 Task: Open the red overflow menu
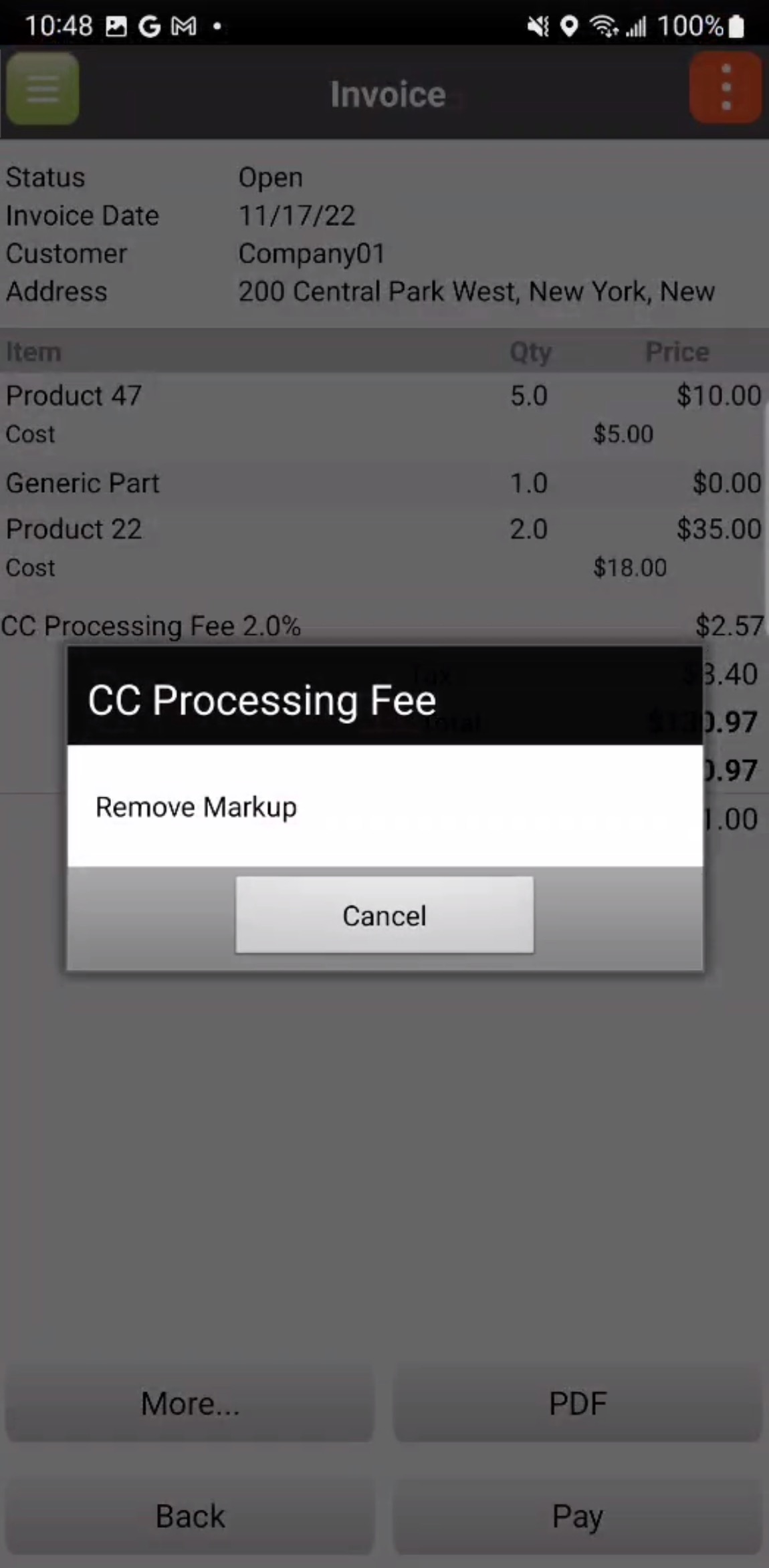[x=726, y=89]
